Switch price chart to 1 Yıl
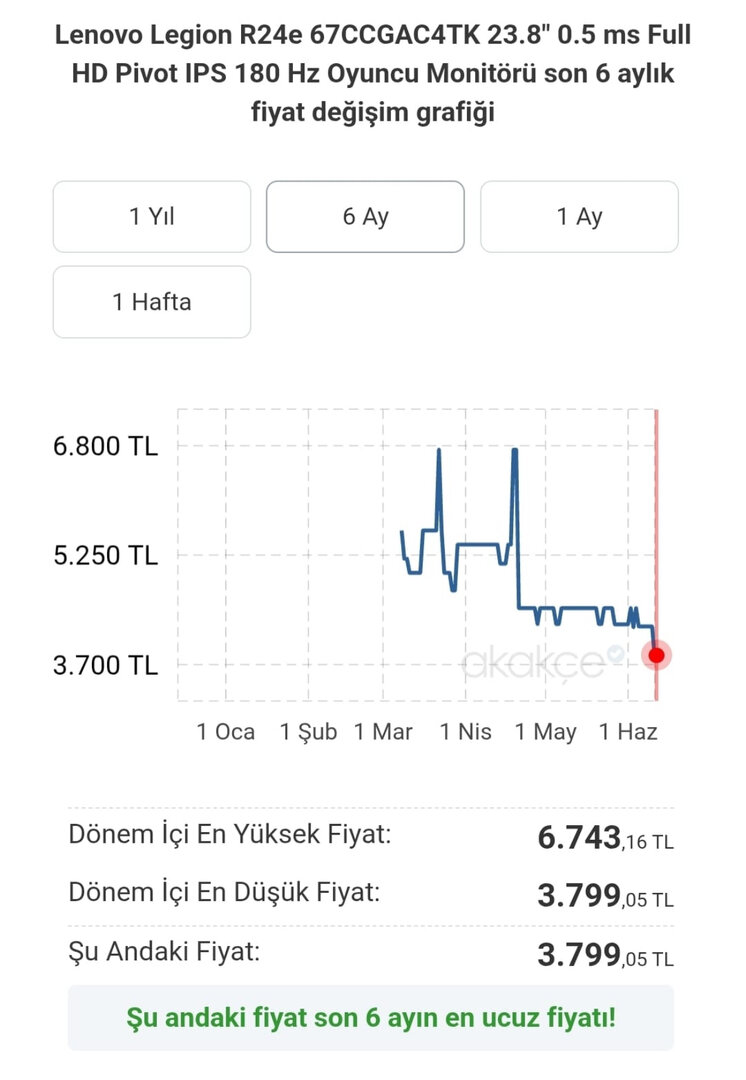Image resolution: width=746 pixels, height=1080 pixels. [152, 217]
